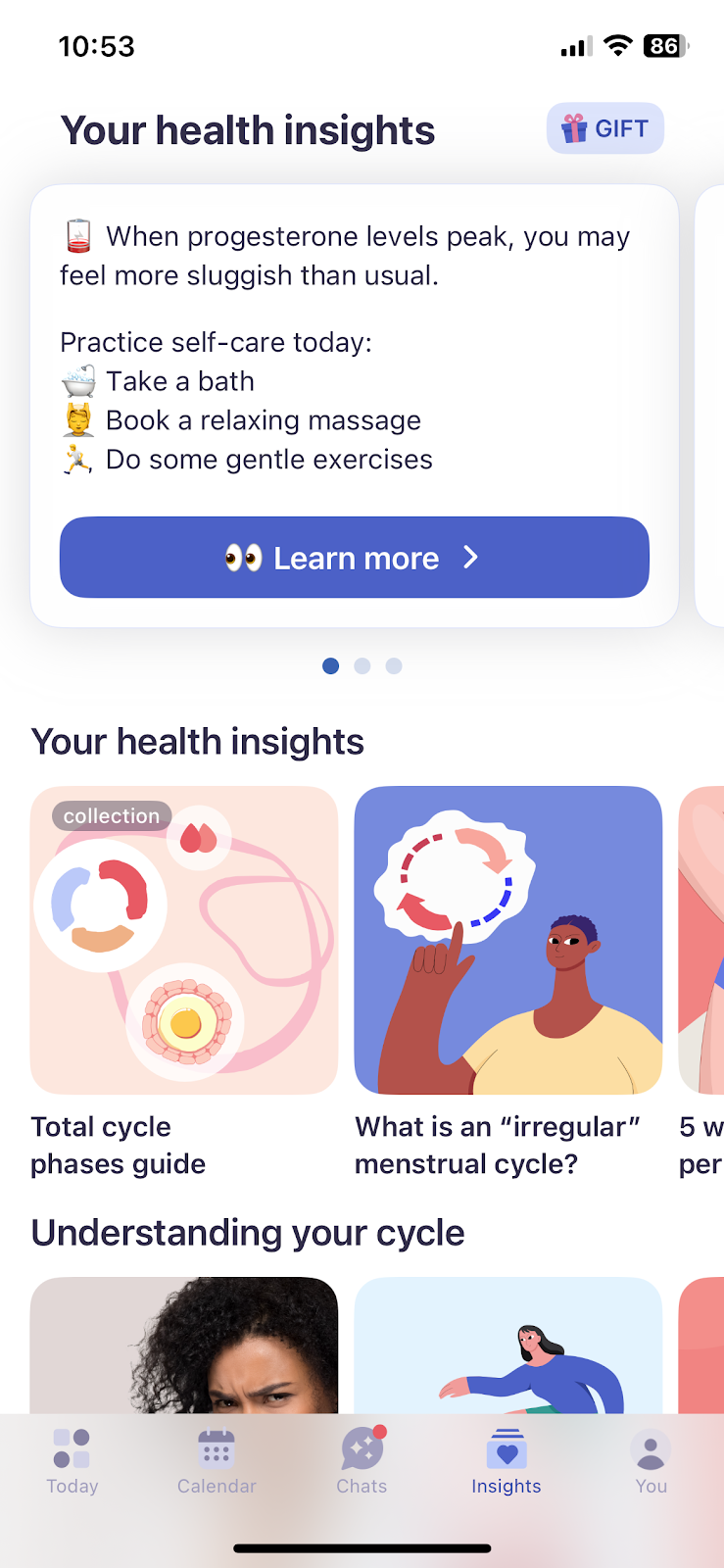Screen dimensions: 724x1568
Task: Select the second page indicator dot
Action: click(362, 666)
